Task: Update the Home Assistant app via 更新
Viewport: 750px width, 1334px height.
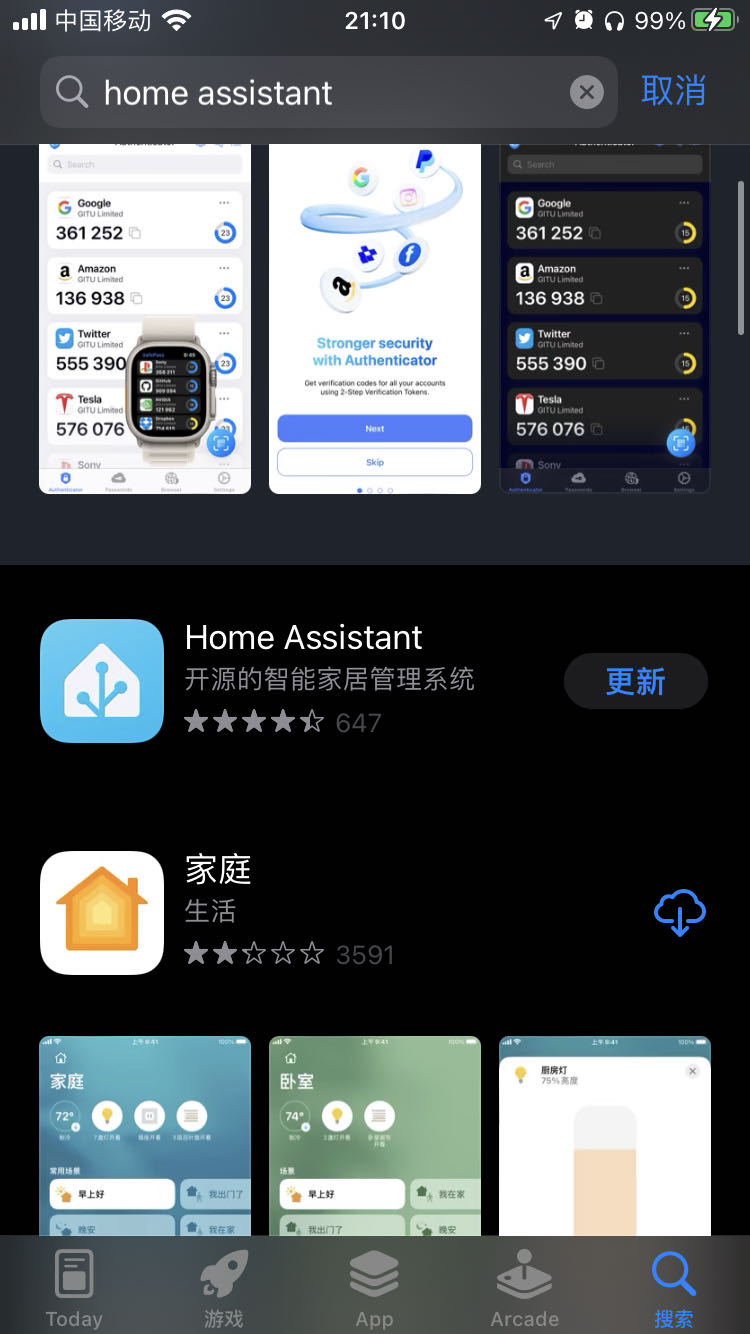Action: coord(636,682)
